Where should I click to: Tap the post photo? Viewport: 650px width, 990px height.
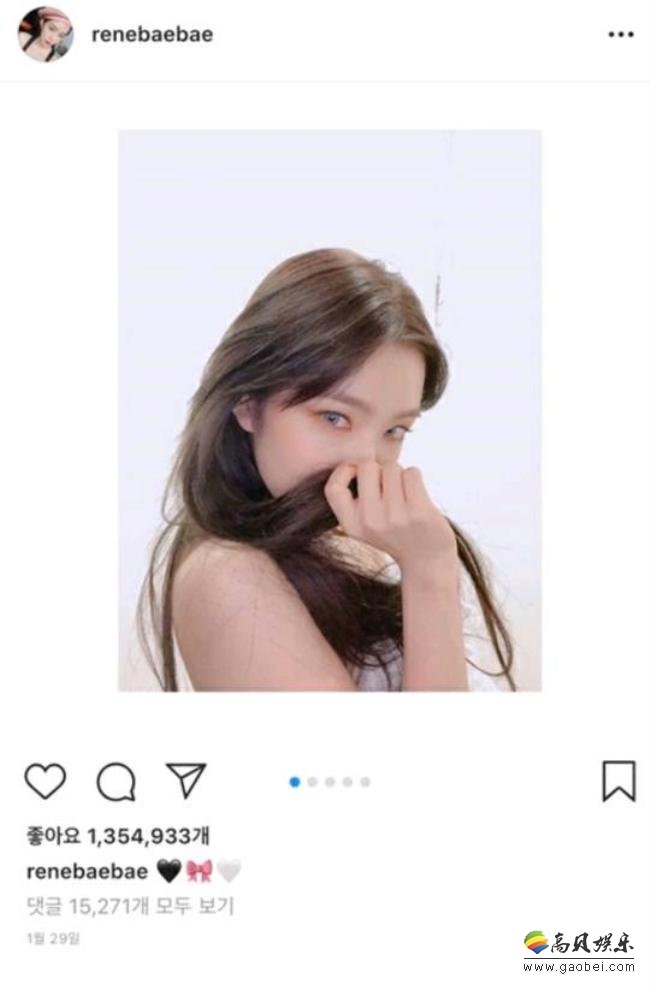coord(330,410)
